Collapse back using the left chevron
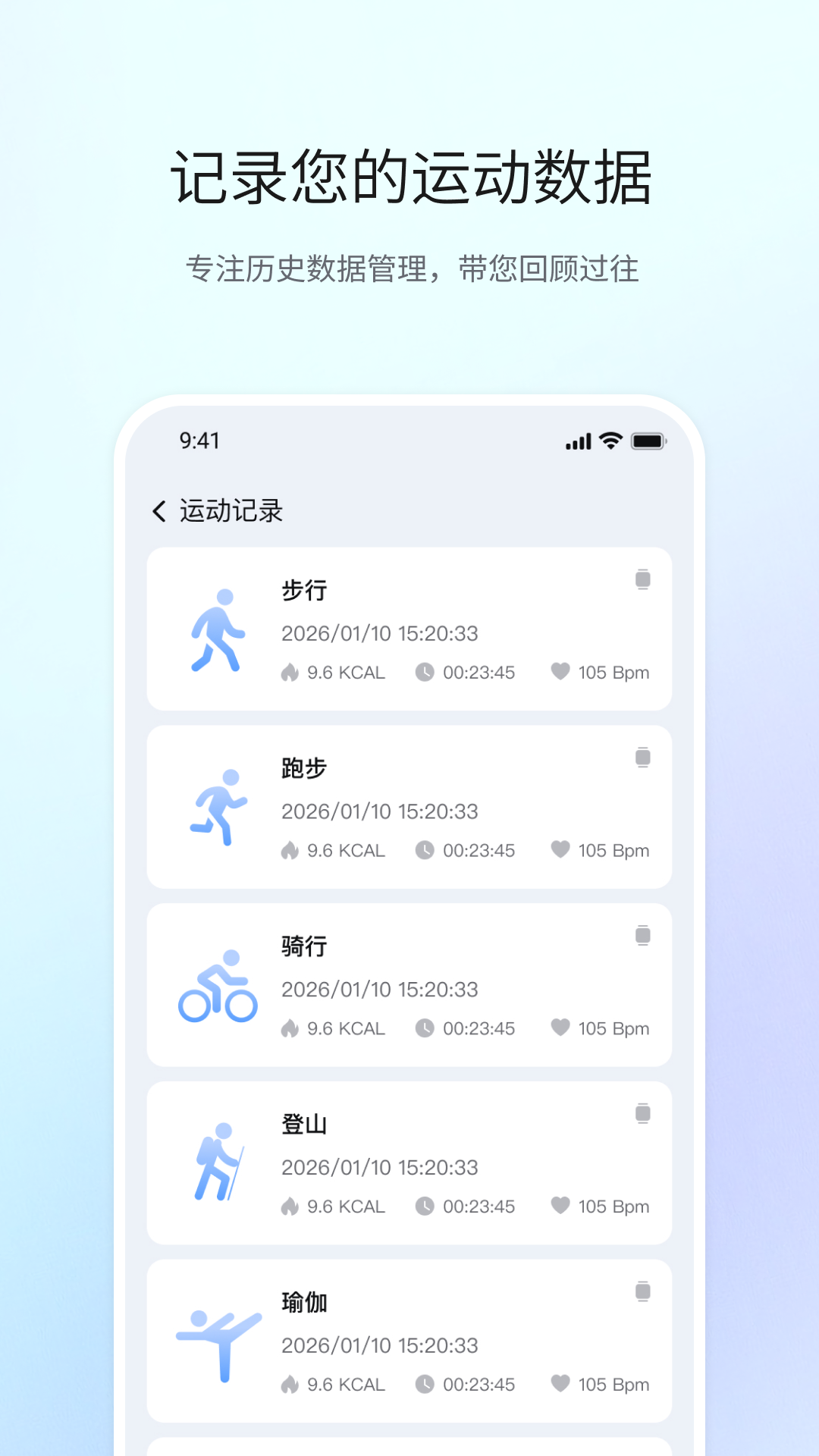The image size is (819, 1456). coord(158,511)
